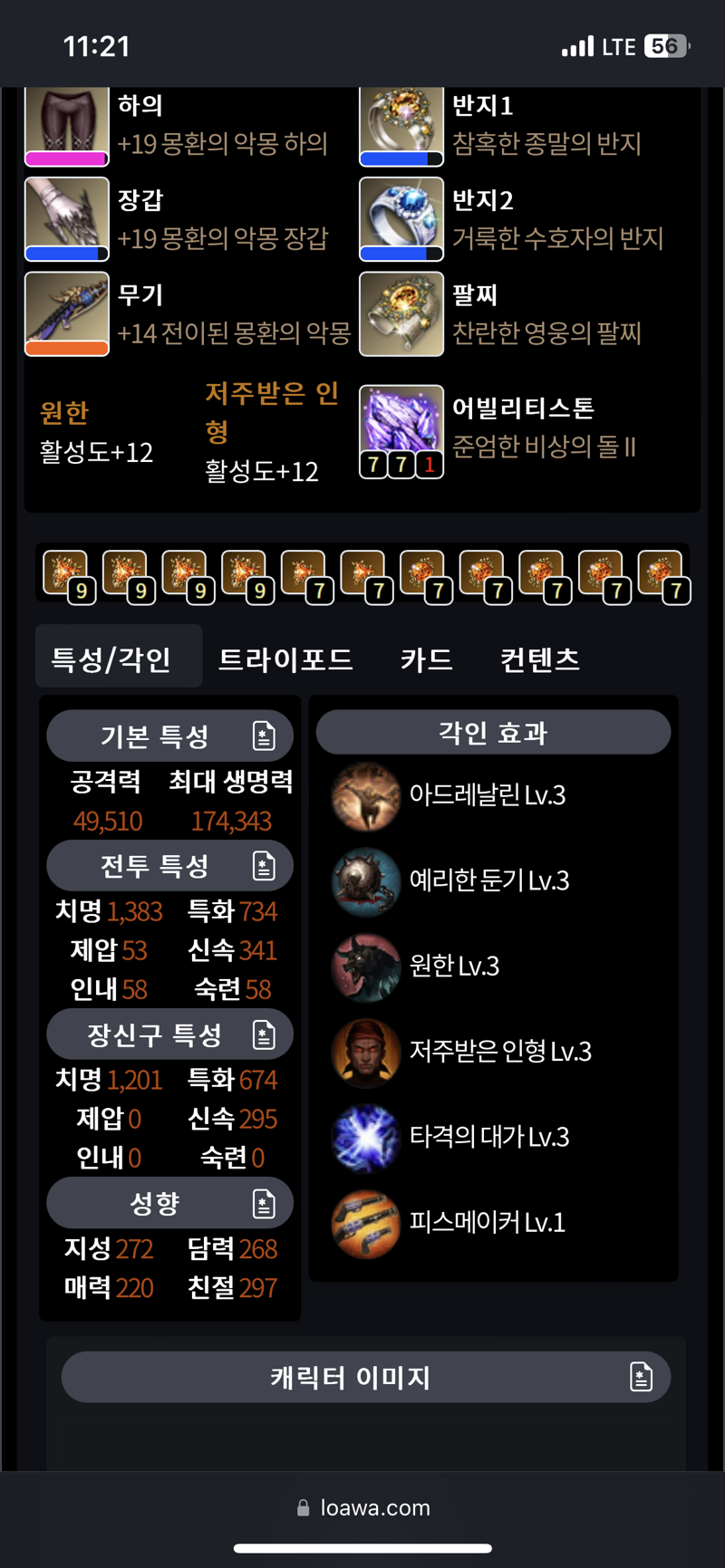Select the 특성/각인 tab
Image resolution: width=725 pixels, height=1568 pixels.
(x=111, y=659)
